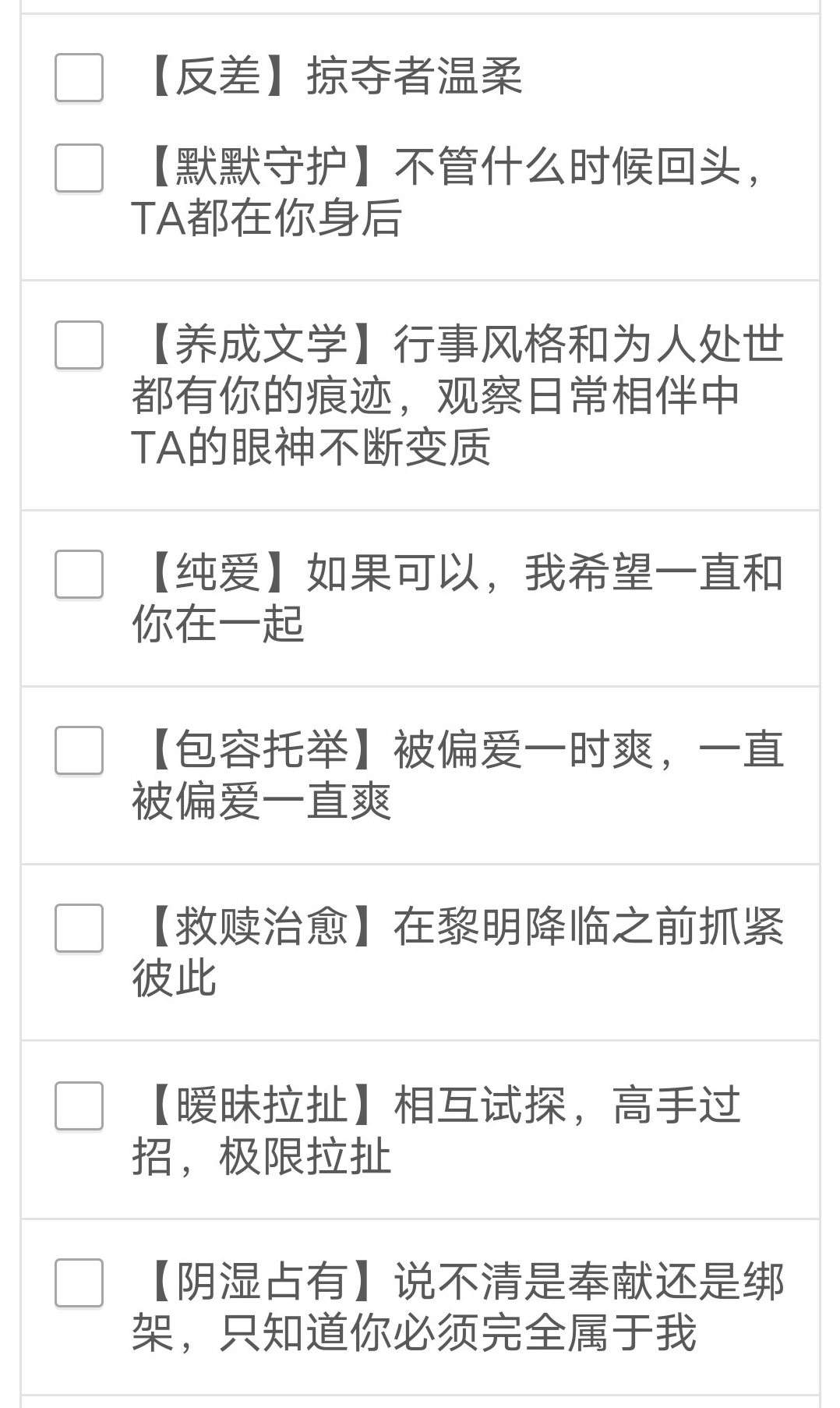Viewport: 840px width, 1408px height.
Task: Click the partially visible row at bottom
Action: click(421, 1400)
